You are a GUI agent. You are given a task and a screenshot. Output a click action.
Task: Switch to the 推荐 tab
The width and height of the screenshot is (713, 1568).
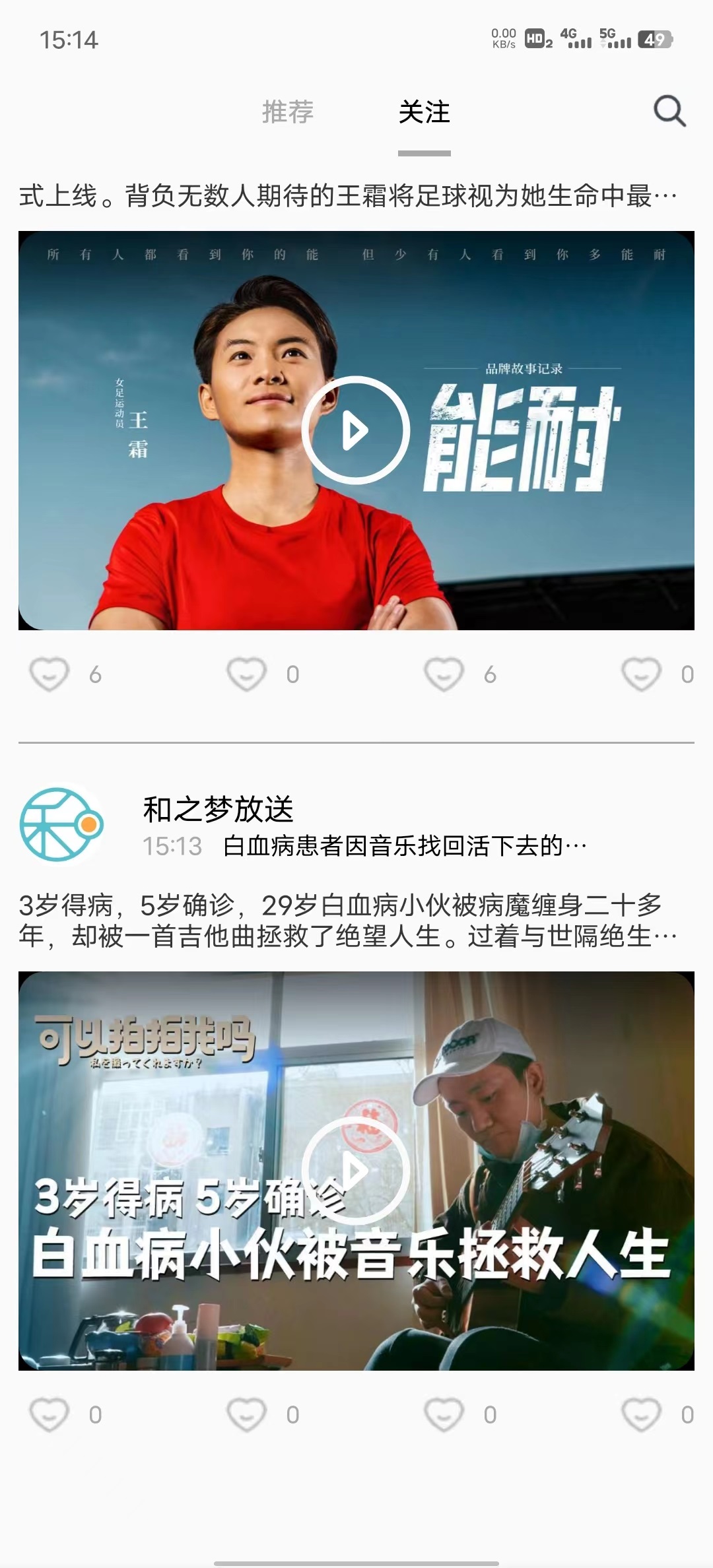[x=289, y=112]
